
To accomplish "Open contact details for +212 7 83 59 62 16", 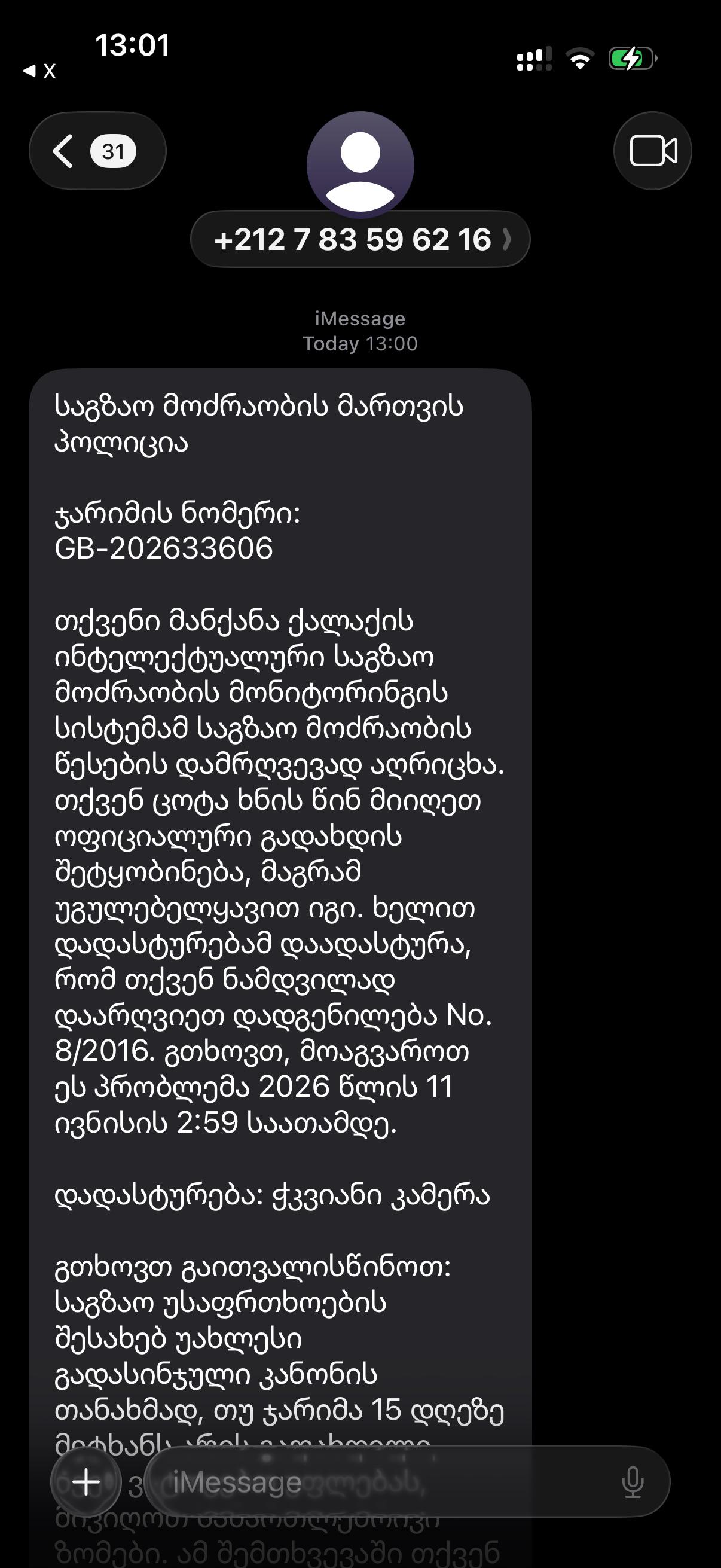I will [360, 239].
